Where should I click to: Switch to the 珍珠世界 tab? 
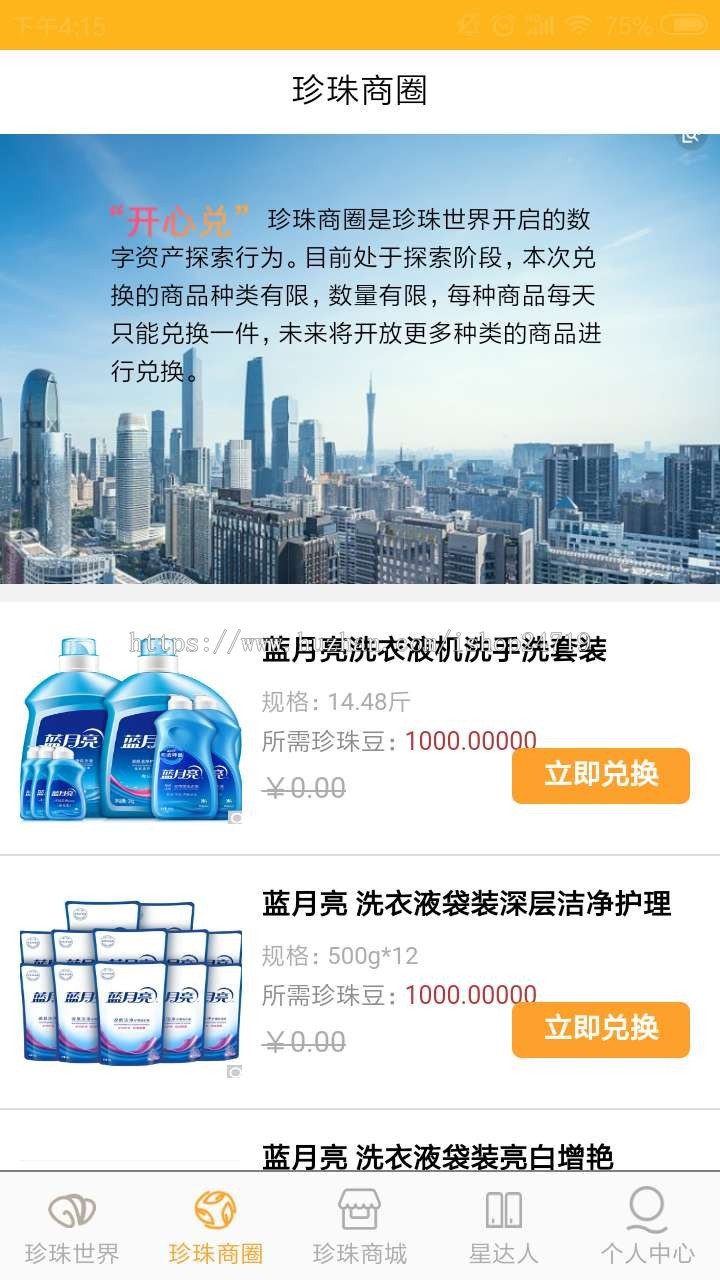72,1226
